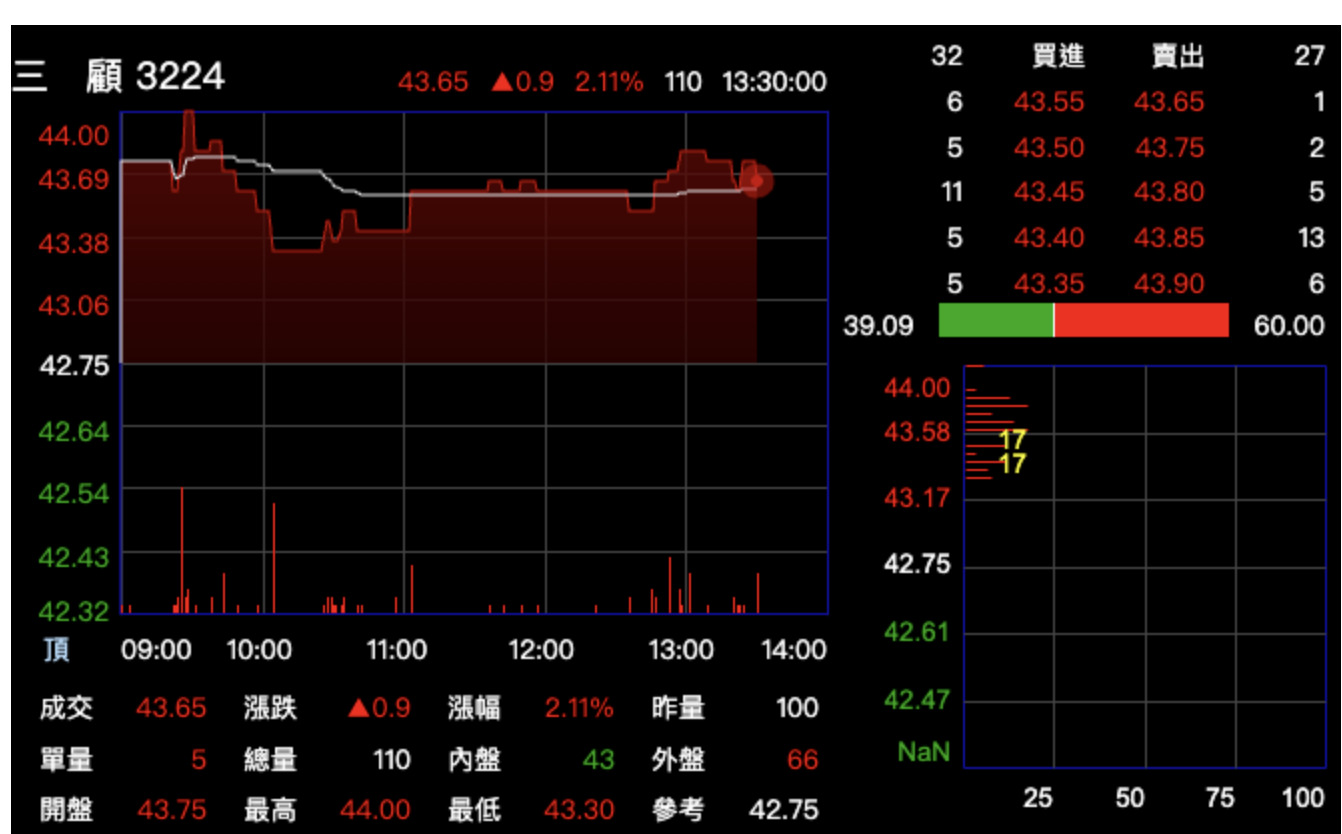Image resolution: width=1342 pixels, height=834 pixels.
Task: Select the 43.65 ask price
Action: click(1168, 102)
